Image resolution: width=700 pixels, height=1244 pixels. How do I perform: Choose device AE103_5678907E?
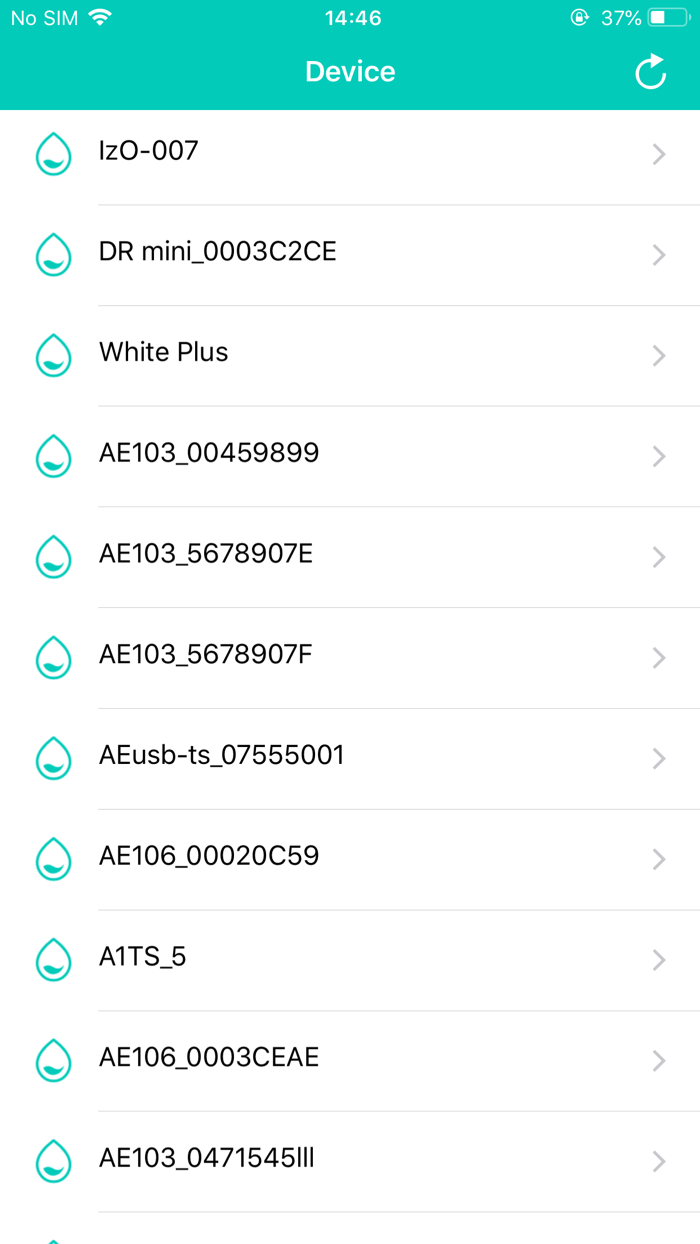350,556
